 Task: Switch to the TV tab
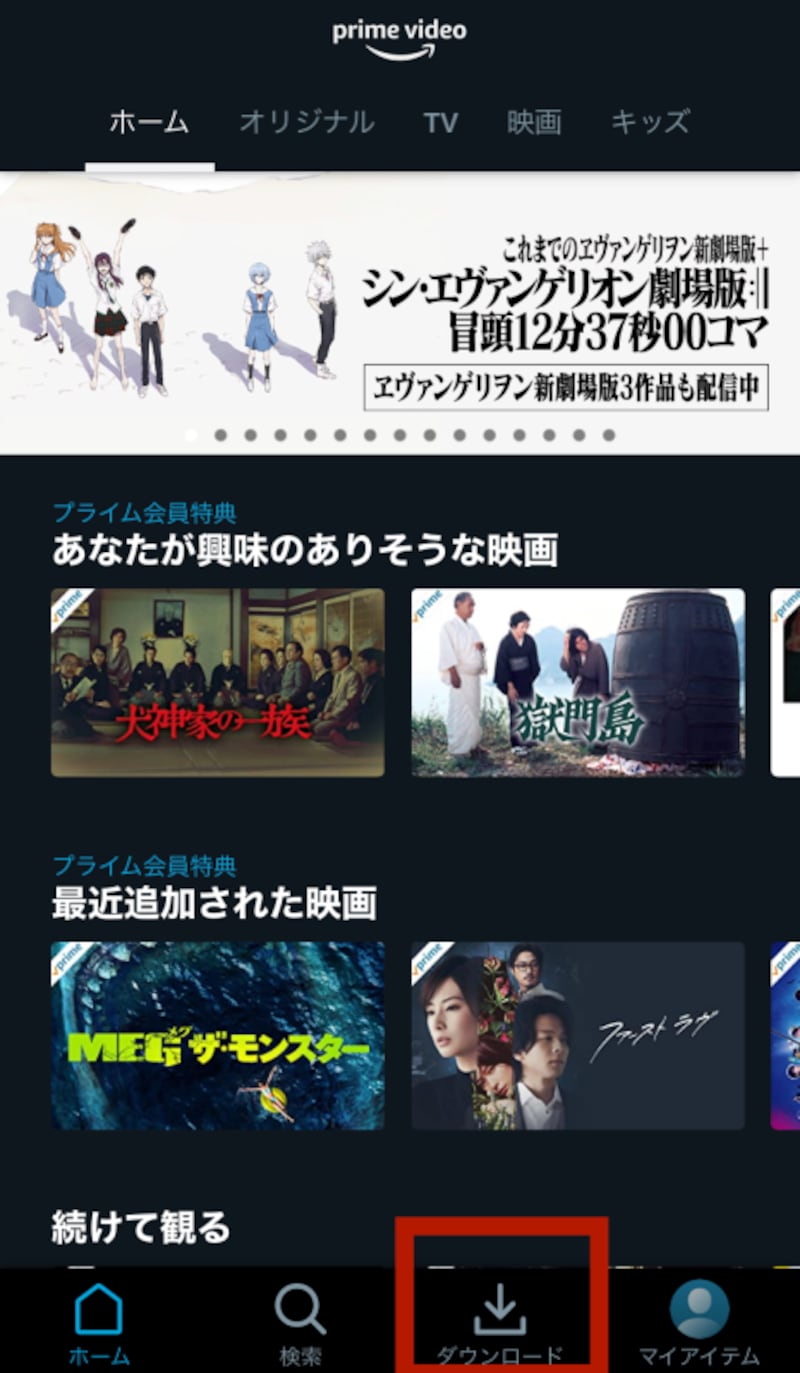(x=440, y=123)
